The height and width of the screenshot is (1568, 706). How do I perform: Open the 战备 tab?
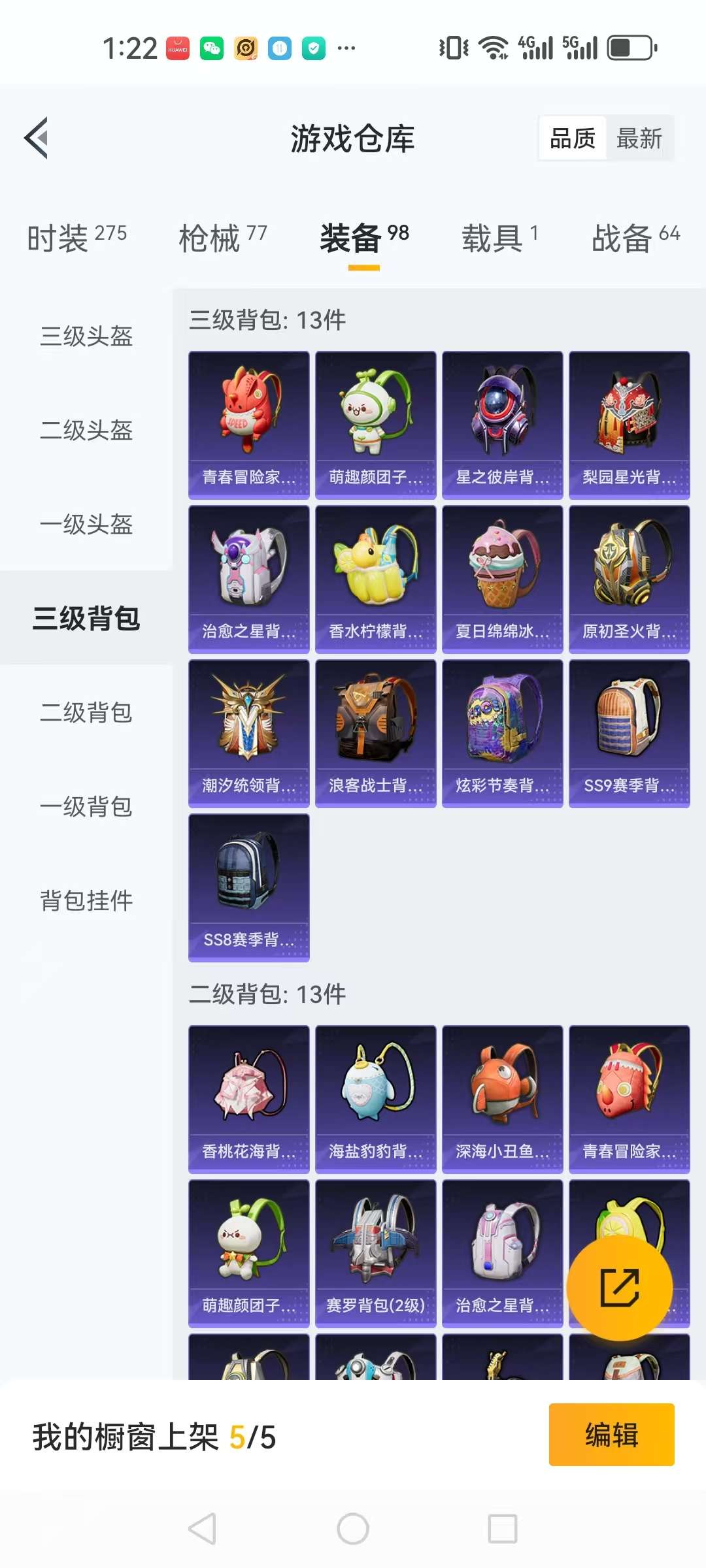[x=636, y=238]
